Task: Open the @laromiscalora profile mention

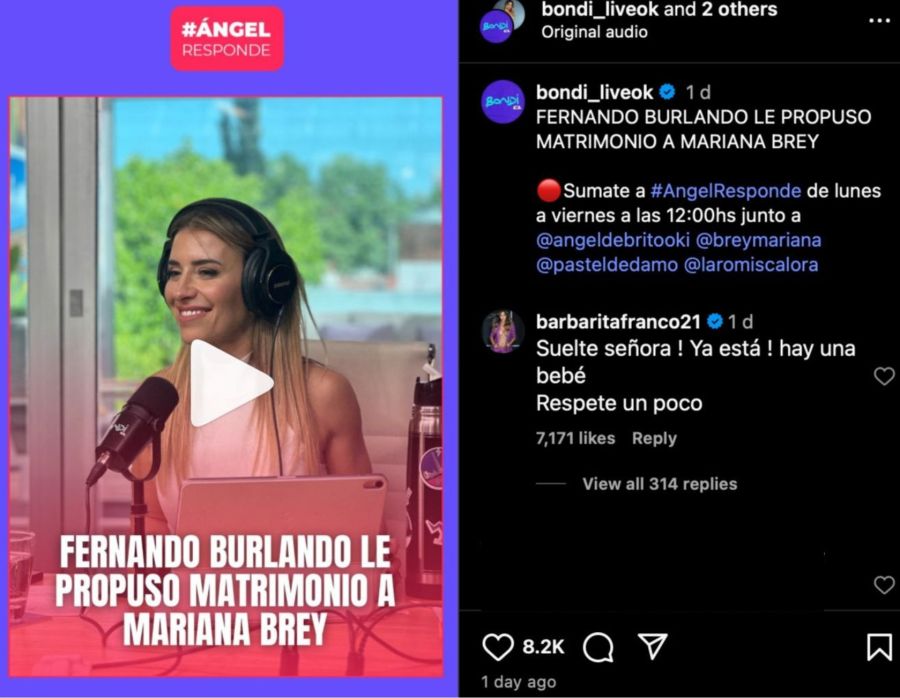Action: (x=750, y=265)
